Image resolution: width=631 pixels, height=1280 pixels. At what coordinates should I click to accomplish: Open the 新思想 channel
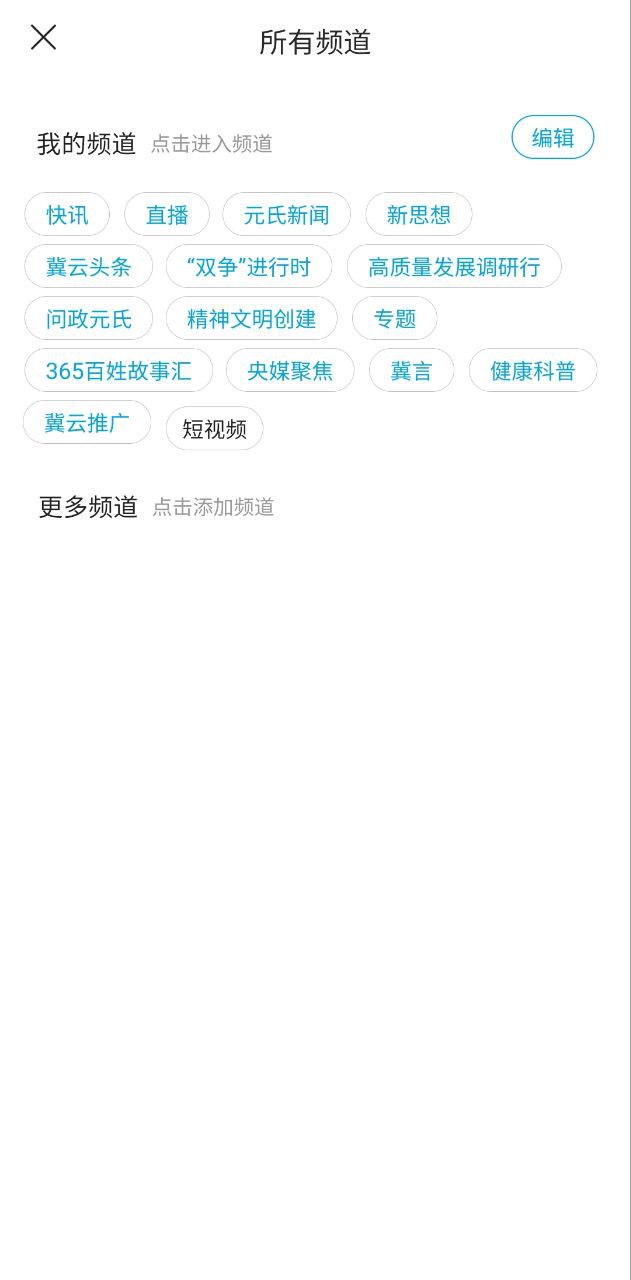[418, 214]
